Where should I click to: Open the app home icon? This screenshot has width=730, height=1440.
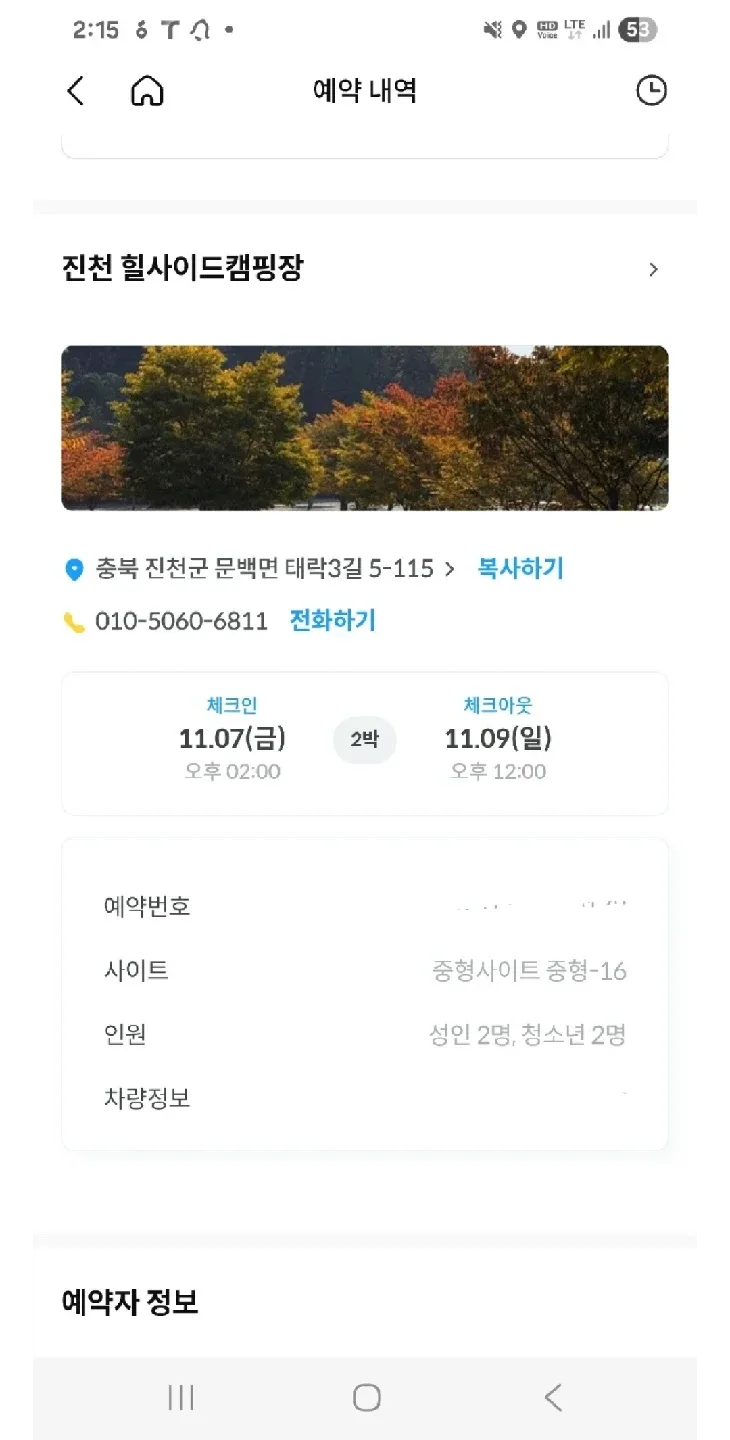(147, 91)
